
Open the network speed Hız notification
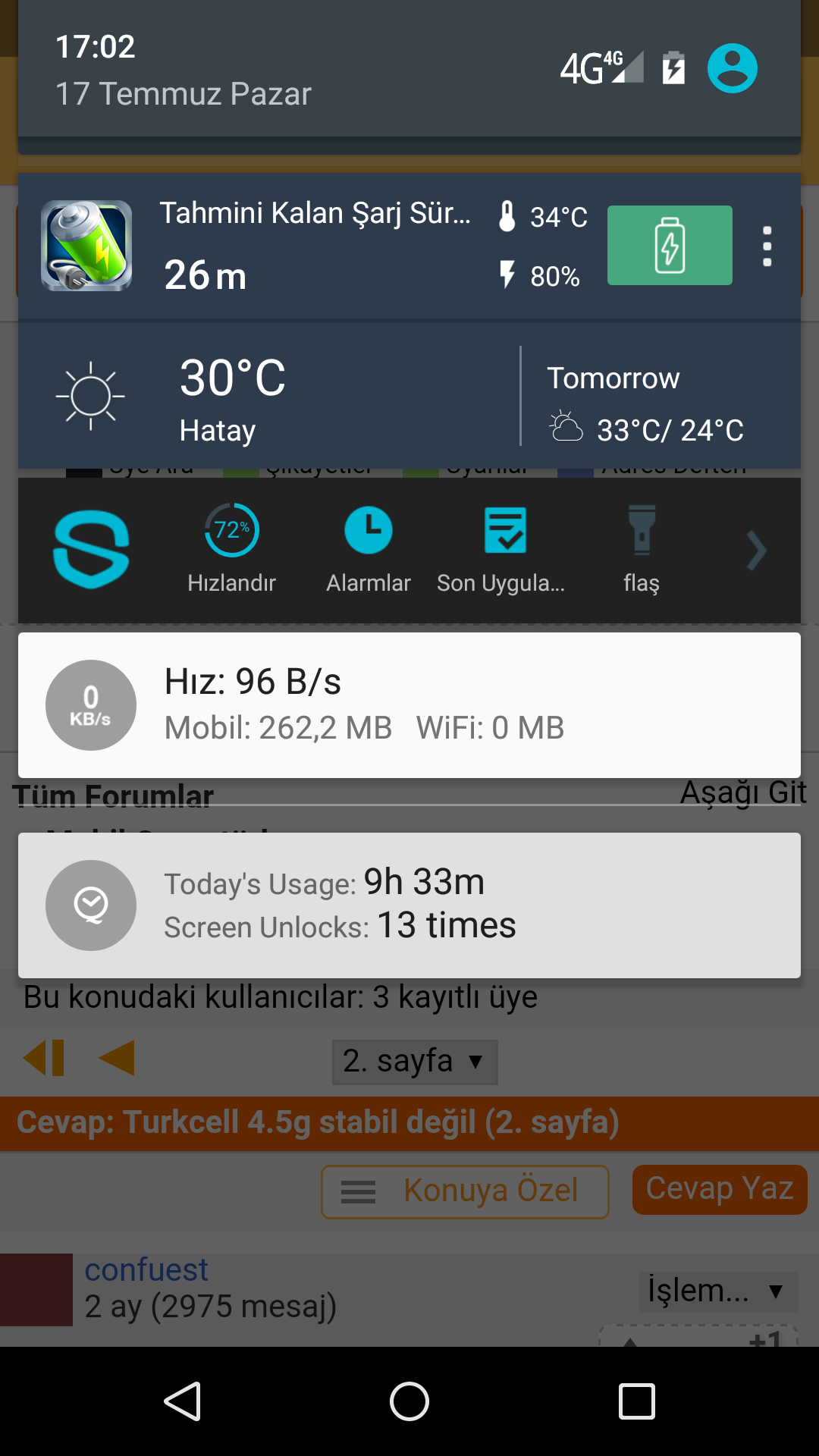(x=409, y=705)
